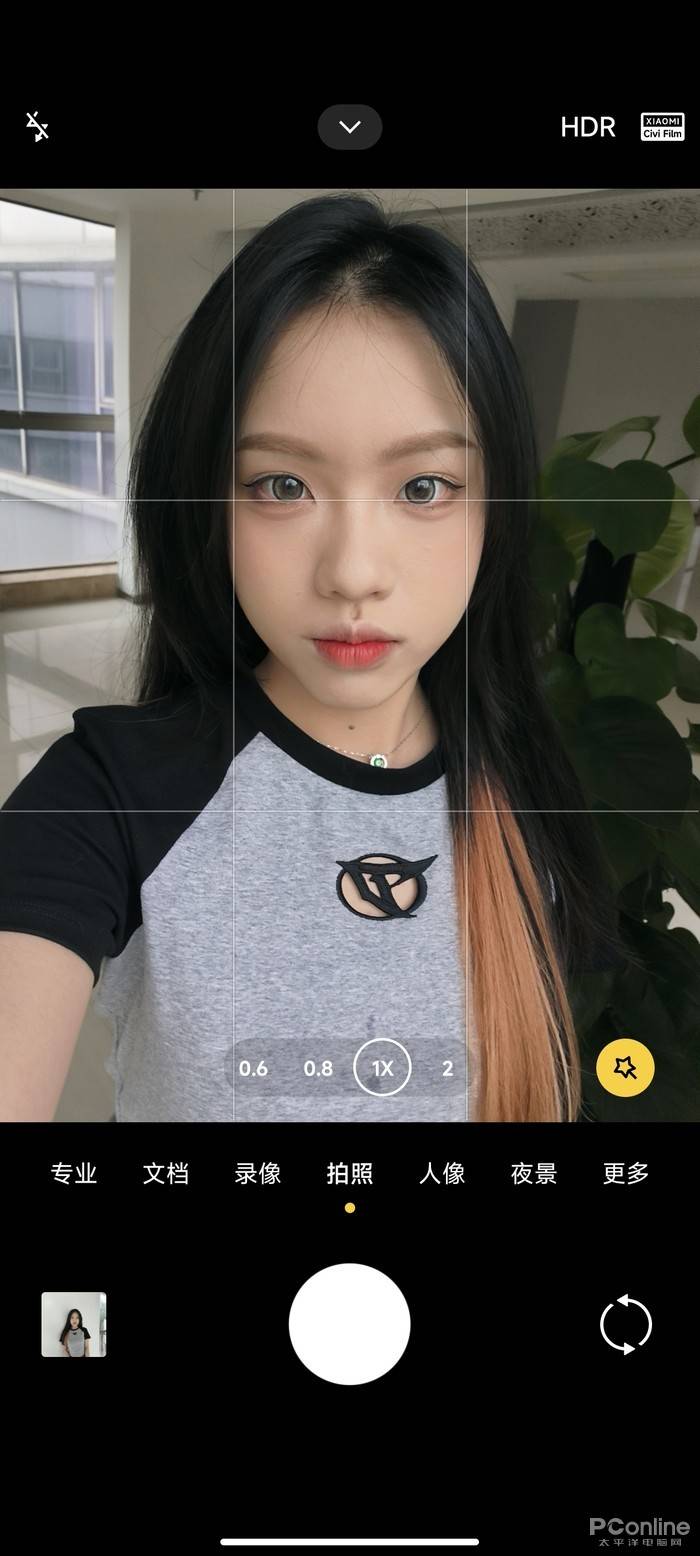Screen dimensions: 700x1556
Task: Toggle HDR mode
Action: (588, 127)
